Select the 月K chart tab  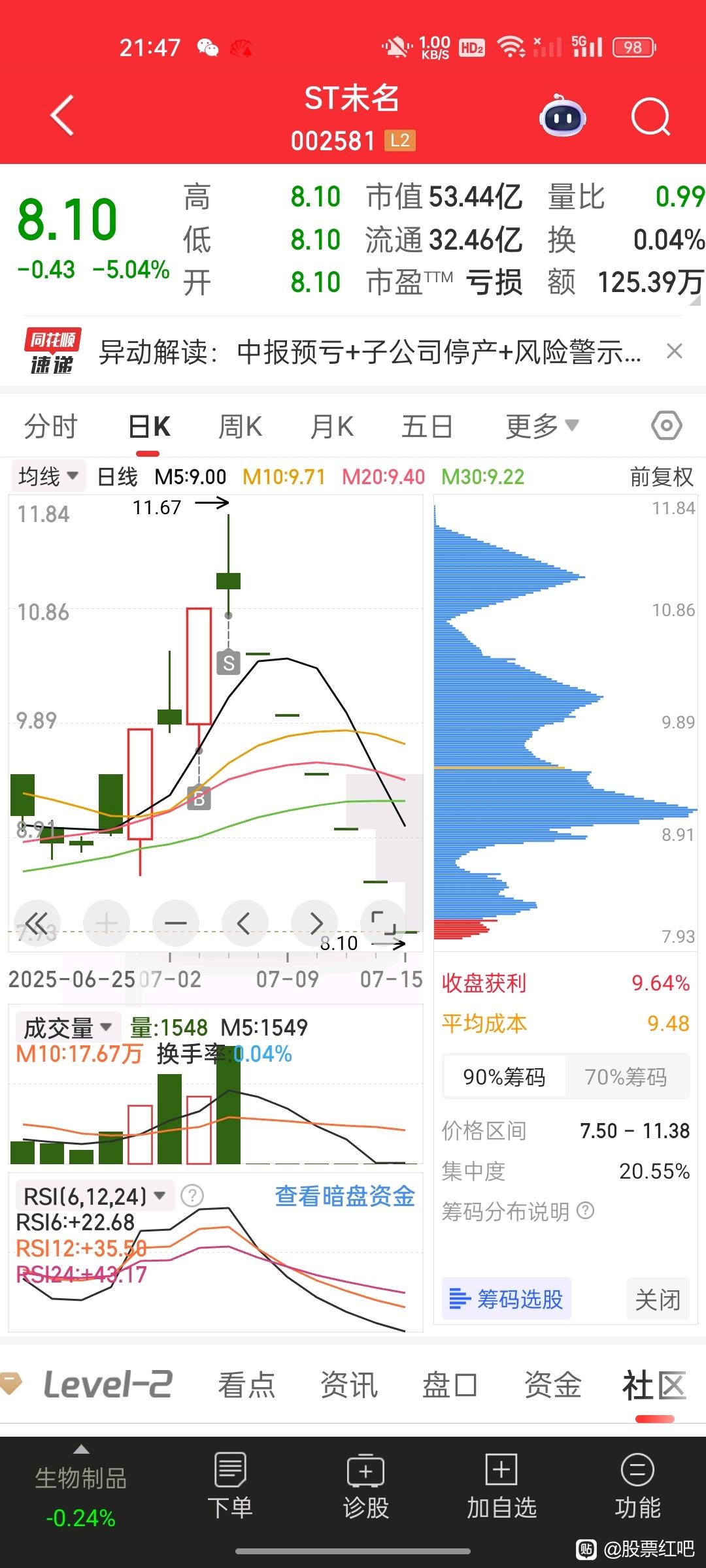332,427
